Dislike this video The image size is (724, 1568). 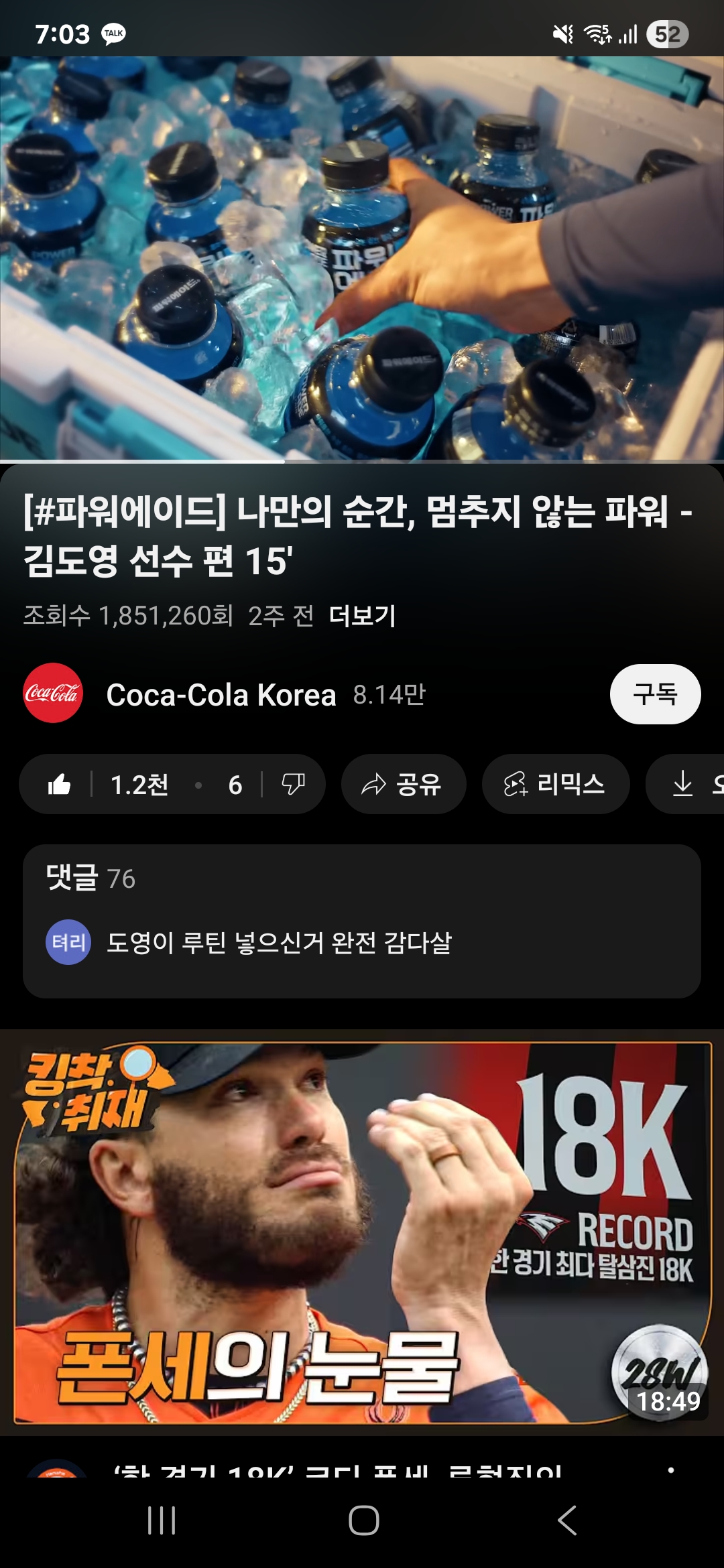point(293,785)
